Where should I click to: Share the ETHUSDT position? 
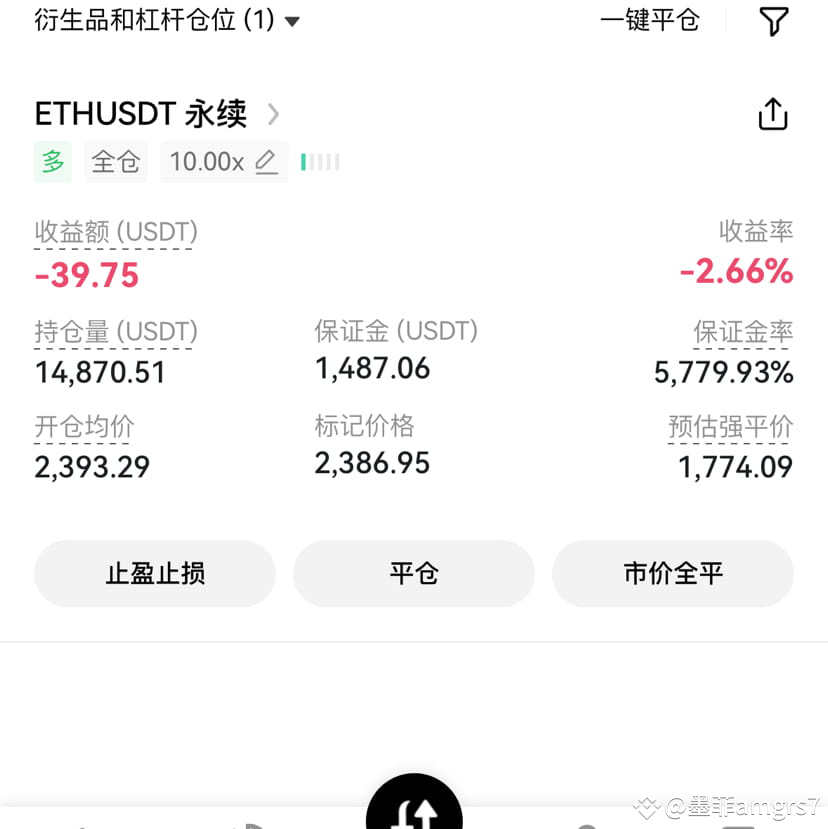(773, 114)
